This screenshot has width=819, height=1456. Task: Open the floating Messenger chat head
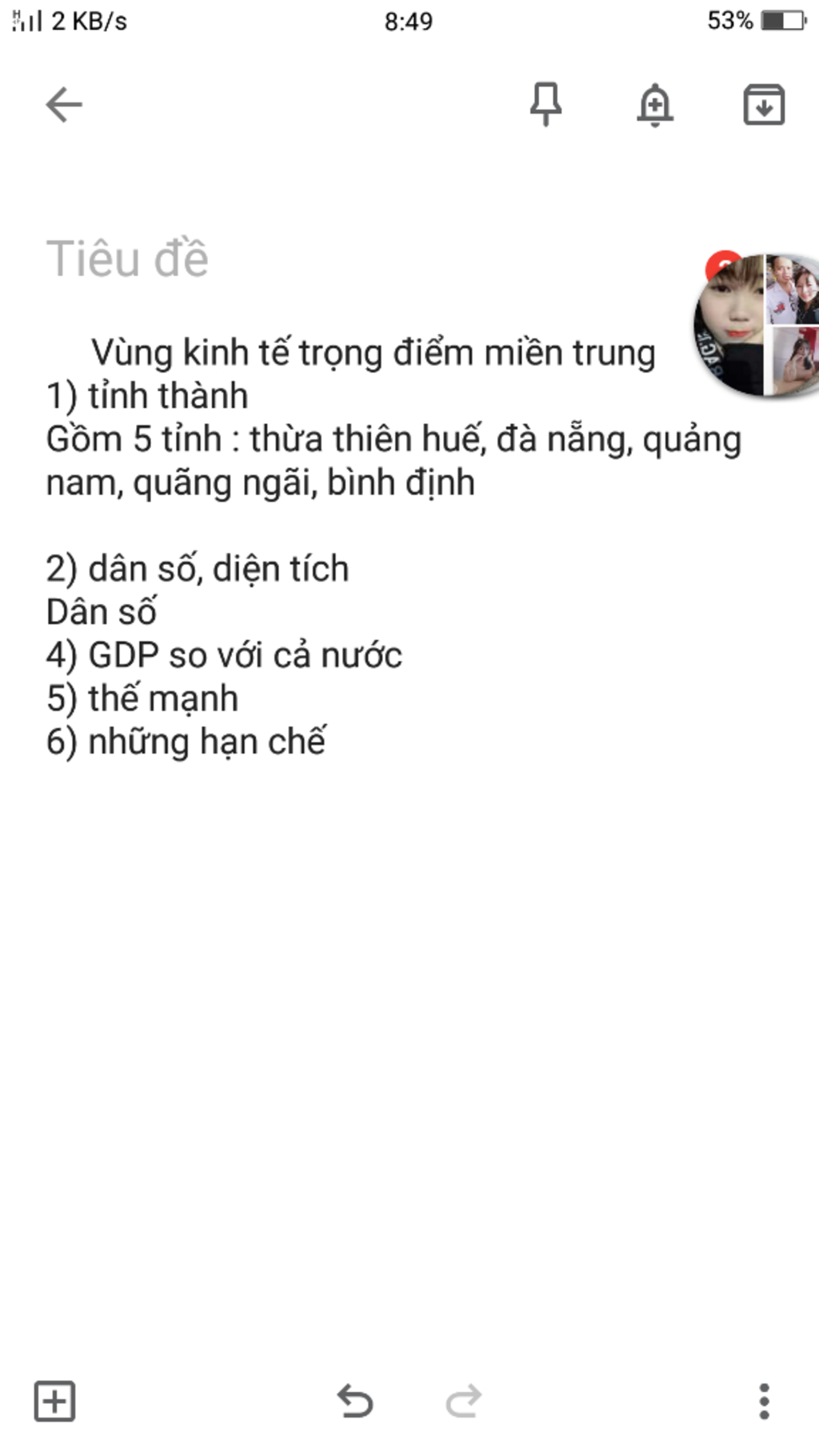[x=756, y=324]
